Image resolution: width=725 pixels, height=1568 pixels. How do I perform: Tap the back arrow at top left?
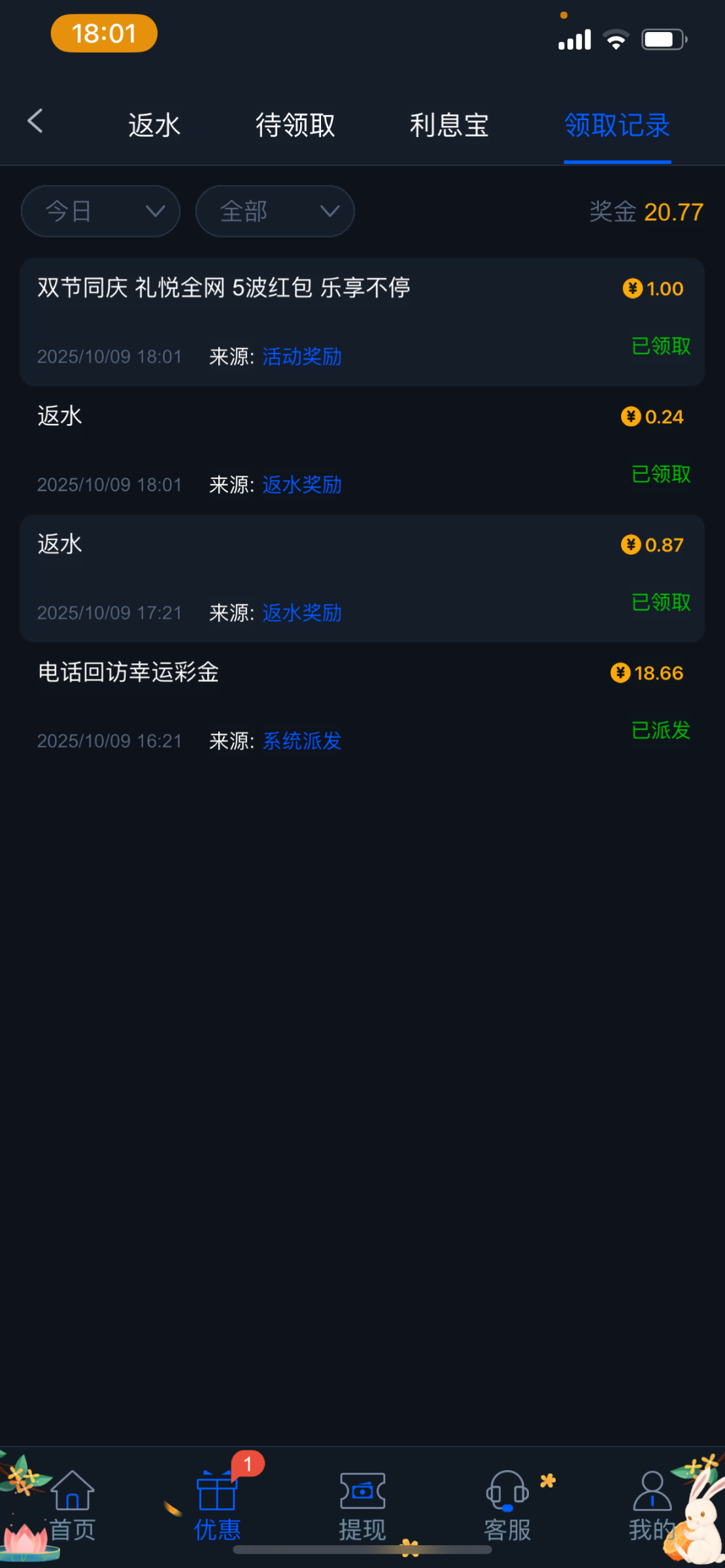coord(35,122)
